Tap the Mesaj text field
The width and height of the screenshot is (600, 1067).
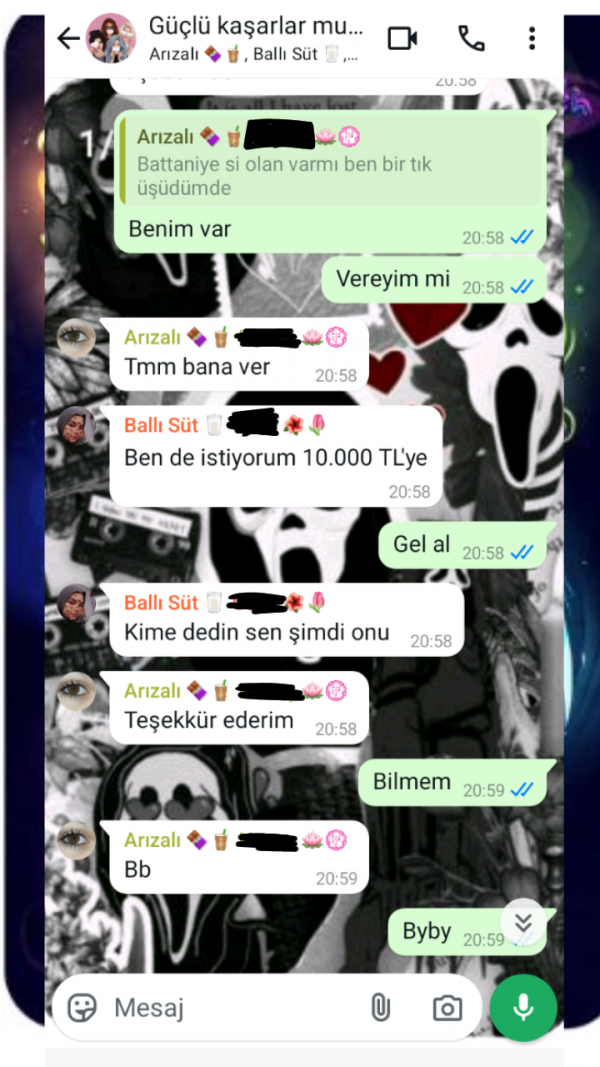tap(230, 1008)
